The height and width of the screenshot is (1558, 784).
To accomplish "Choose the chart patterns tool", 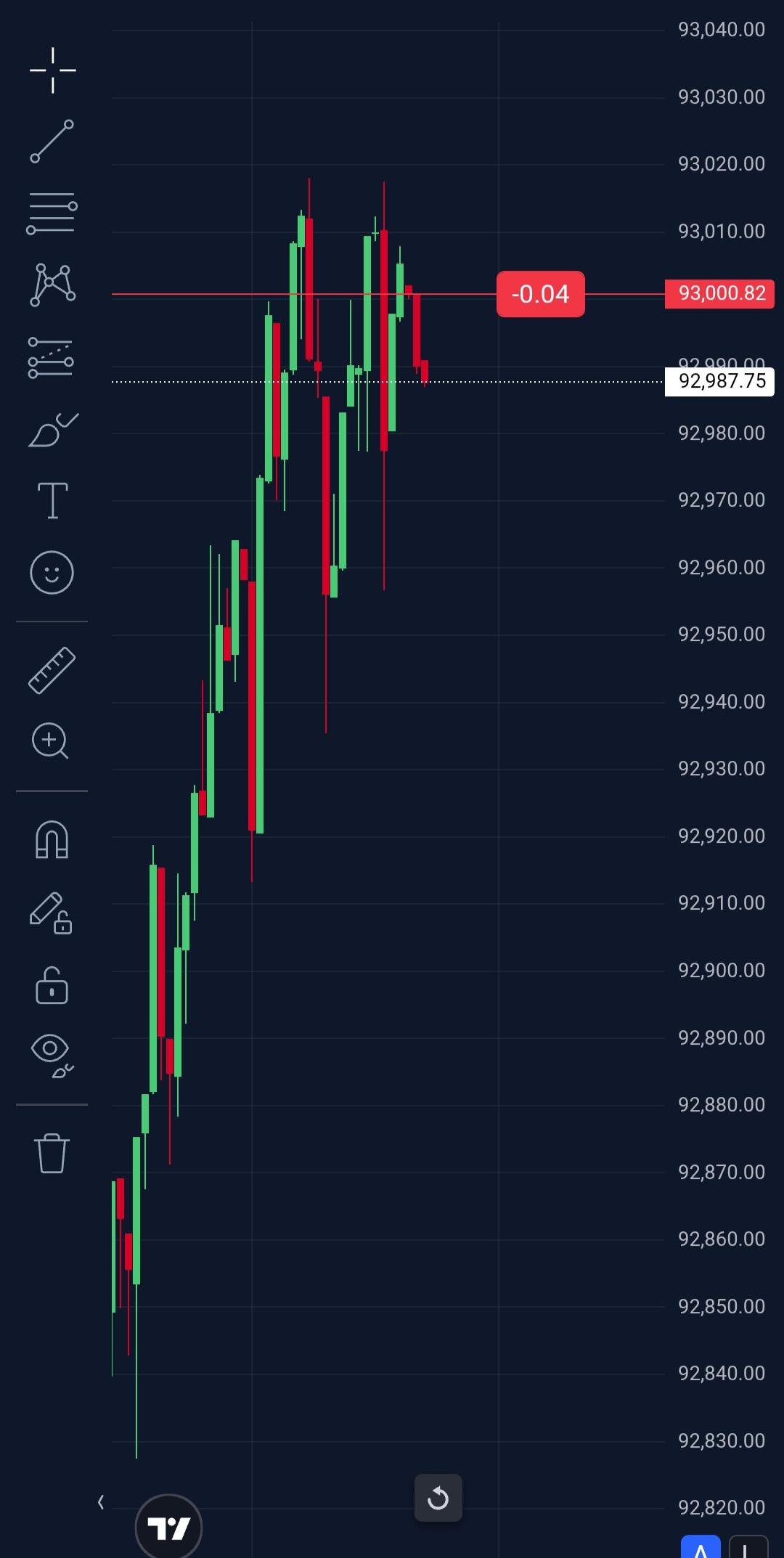I will point(52,285).
